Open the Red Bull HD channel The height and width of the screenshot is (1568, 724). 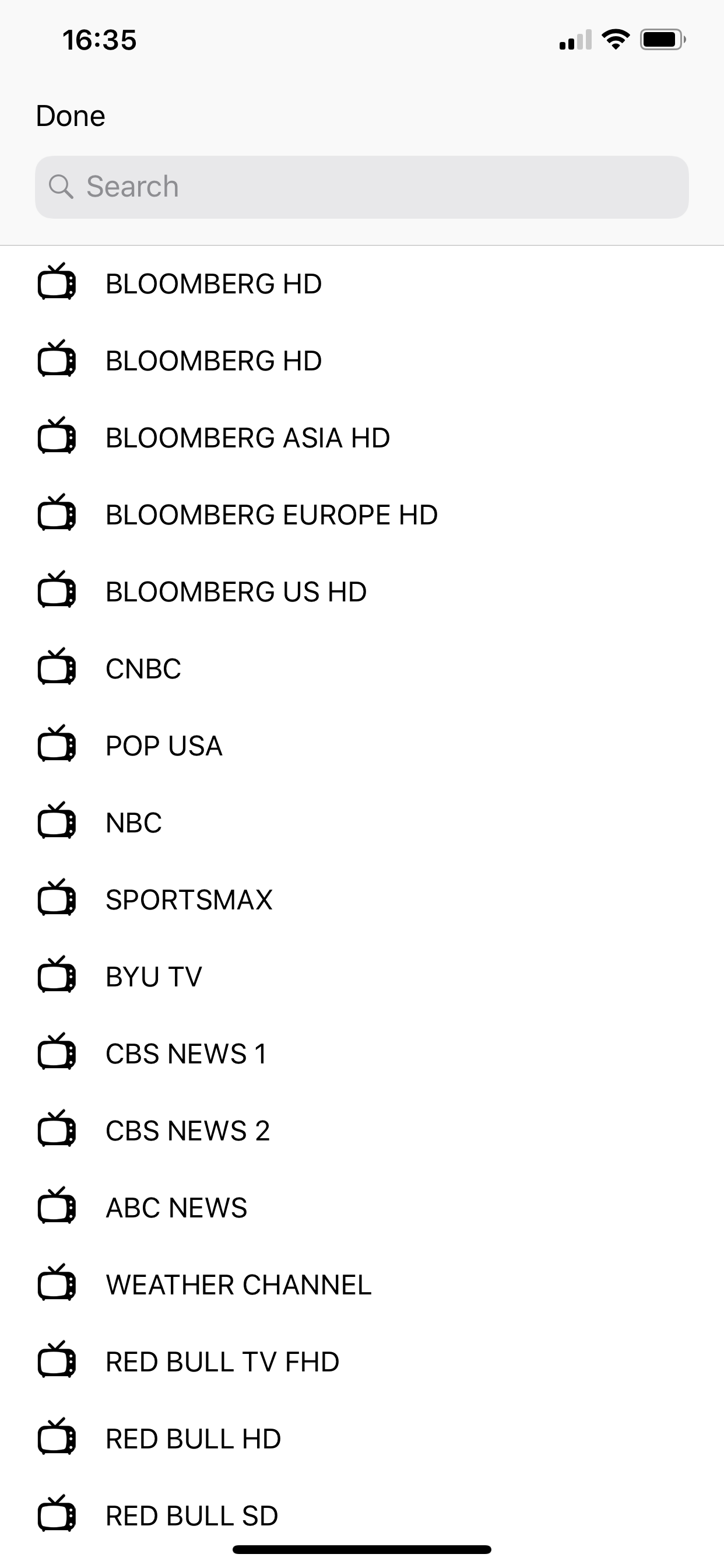point(194,1439)
